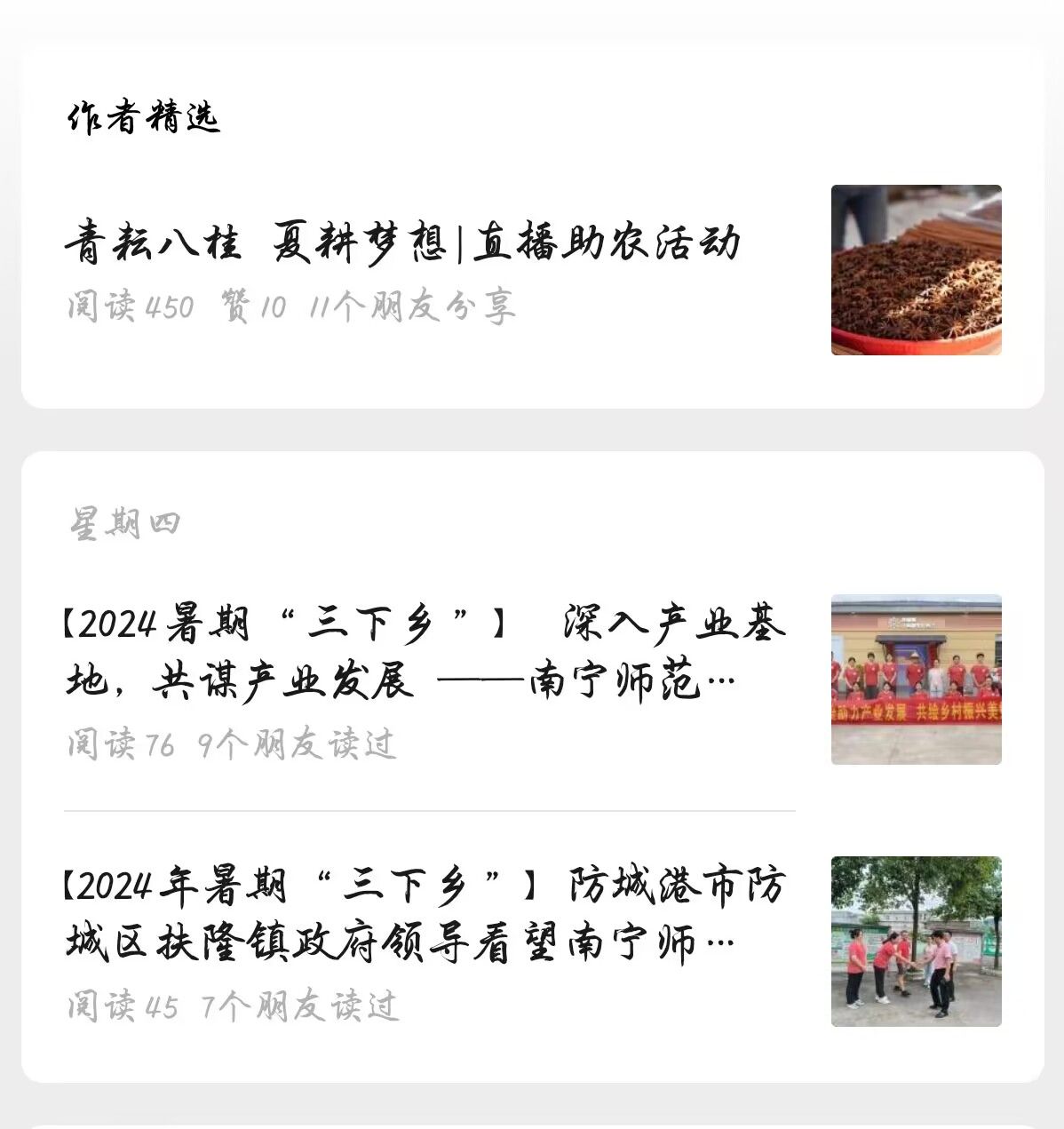Click the red-shirt group photo thumbnail

916,678
